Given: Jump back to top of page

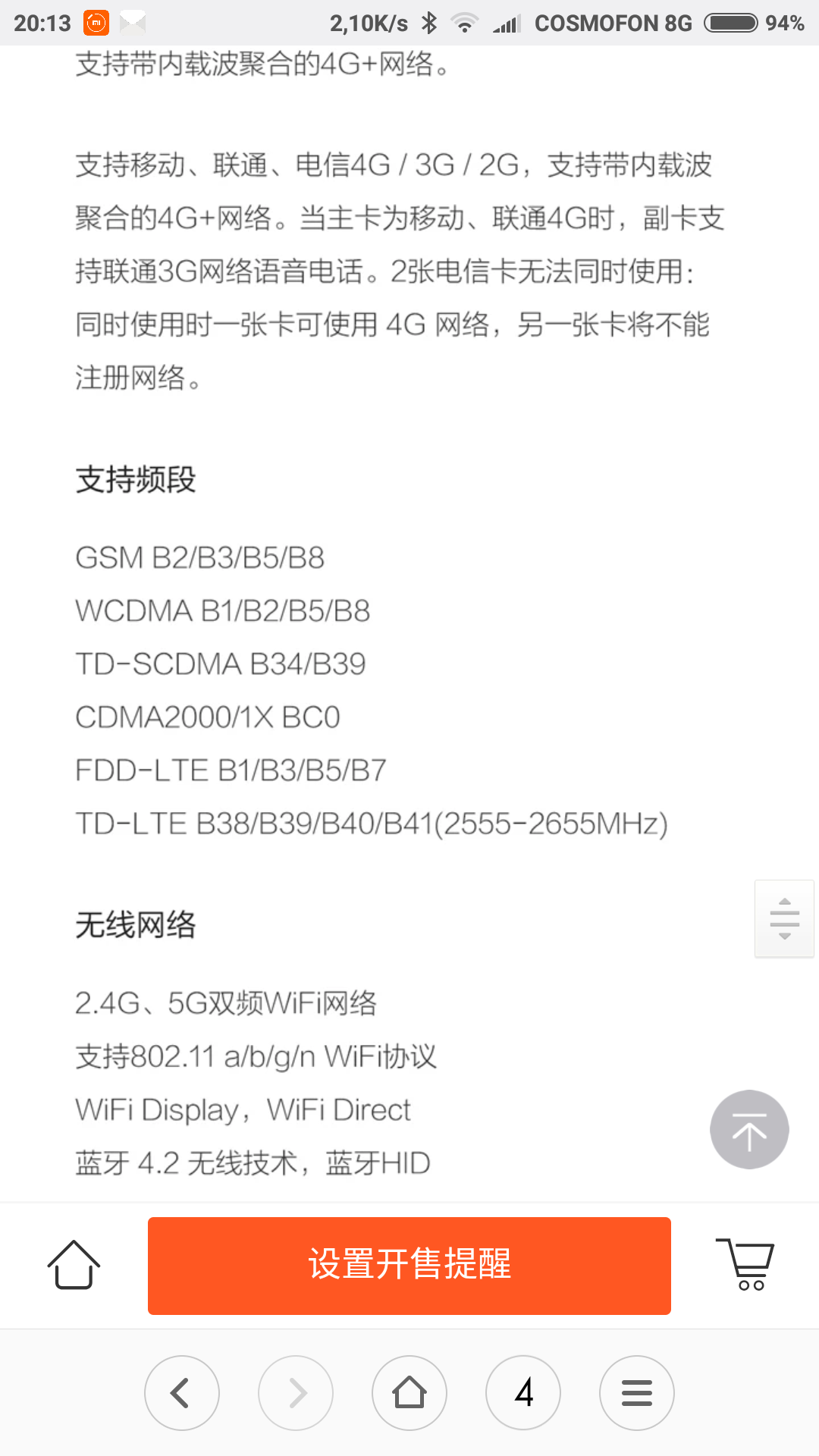Looking at the screenshot, I should 749,1130.
